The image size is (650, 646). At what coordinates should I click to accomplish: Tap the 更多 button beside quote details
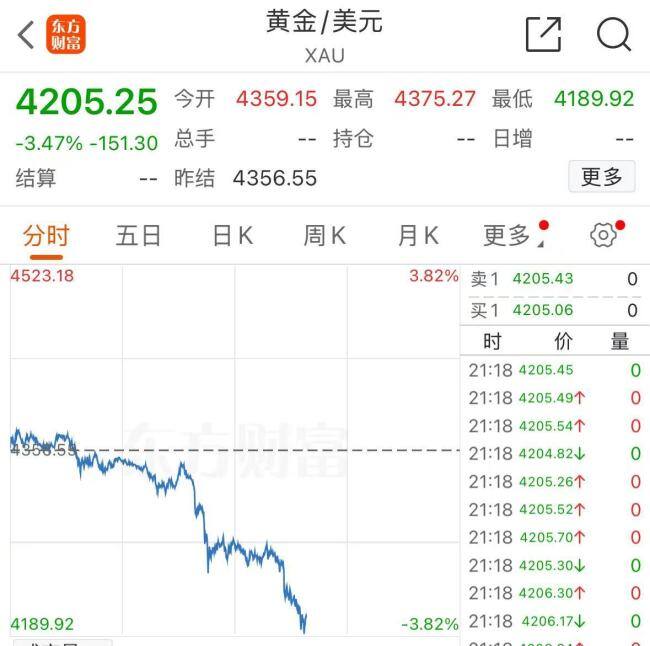(x=602, y=177)
